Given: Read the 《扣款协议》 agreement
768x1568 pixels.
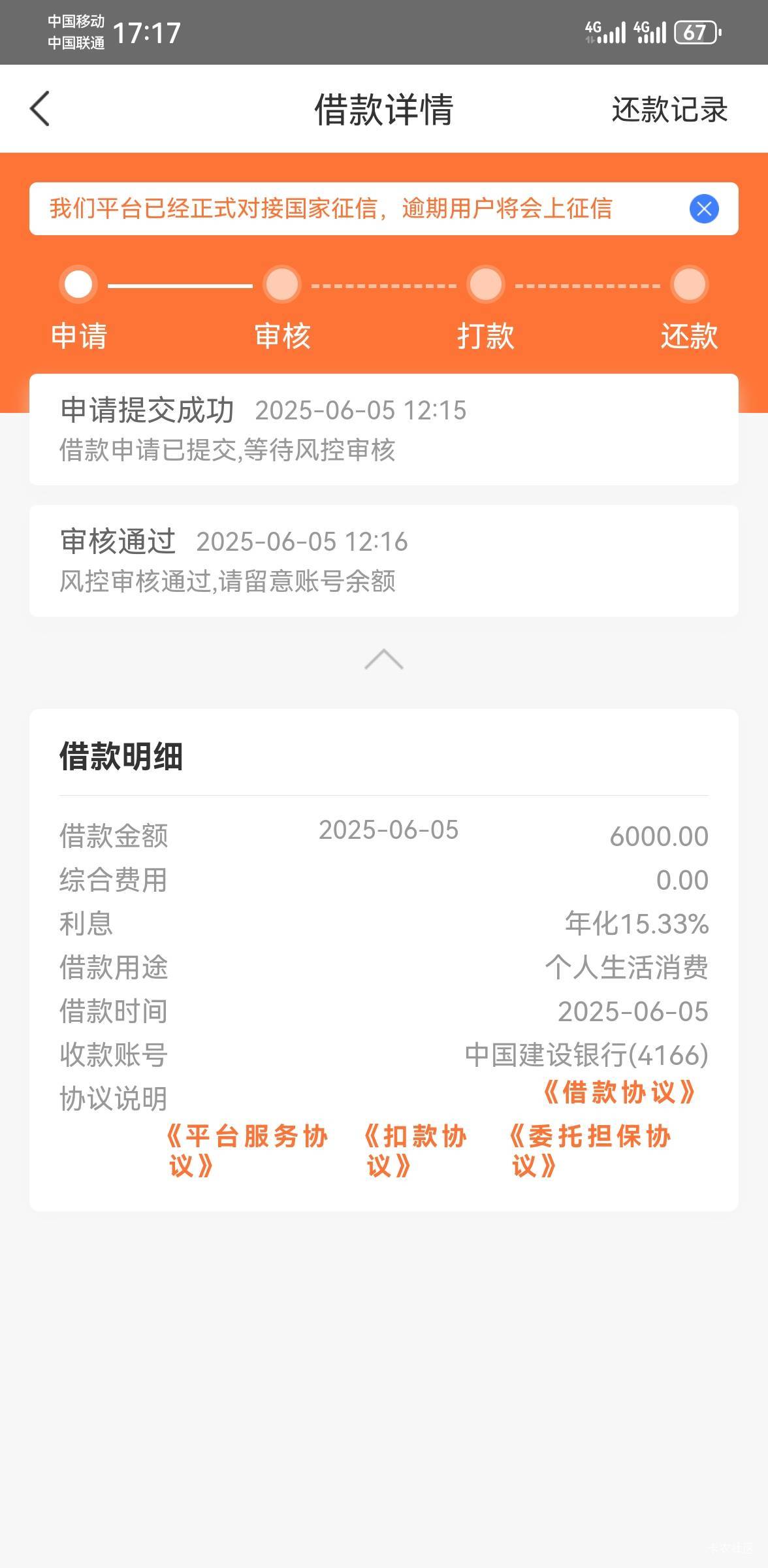Looking at the screenshot, I should click(x=415, y=1151).
